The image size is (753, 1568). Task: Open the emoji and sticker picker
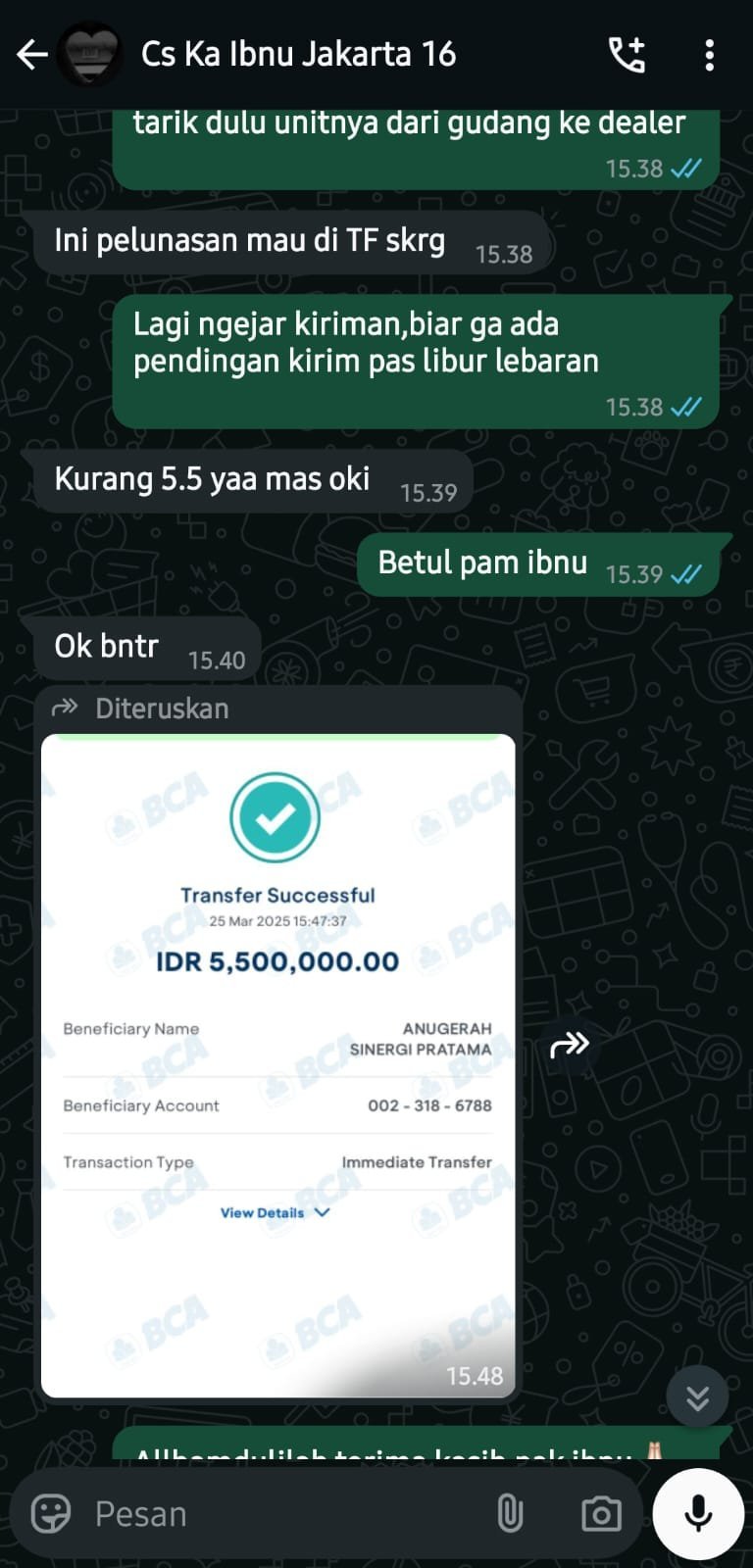[51, 1514]
